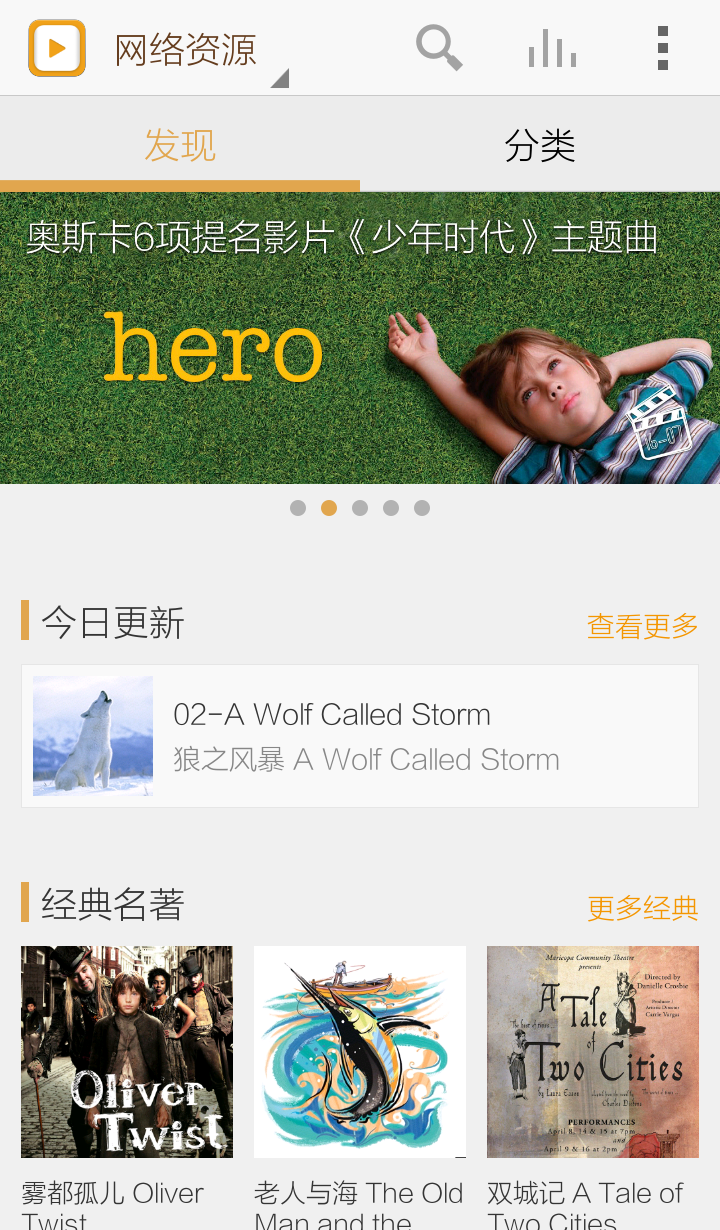720x1230 pixels.
Task: Open the bar chart rankings icon
Action: (x=552, y=48)
